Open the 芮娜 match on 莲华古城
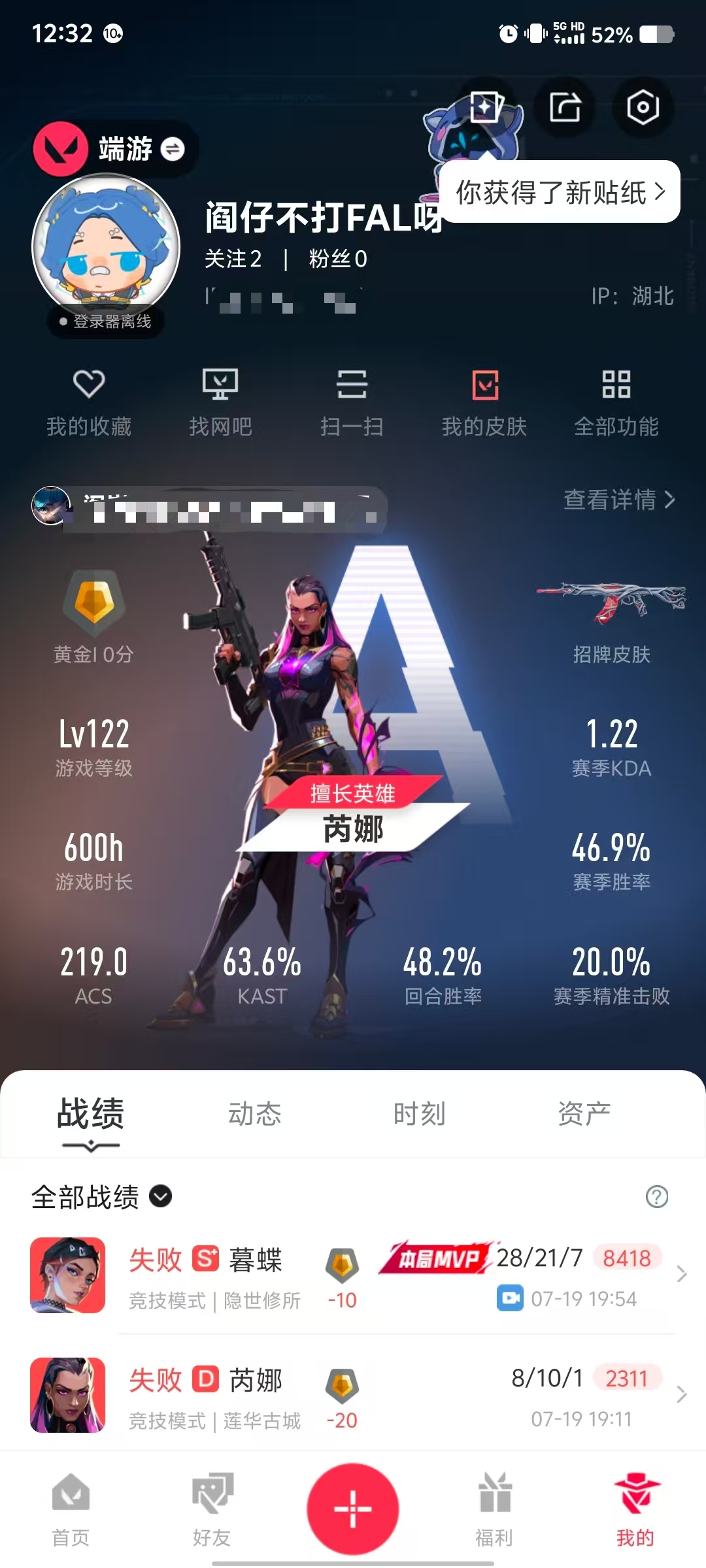 point(353,1396)
